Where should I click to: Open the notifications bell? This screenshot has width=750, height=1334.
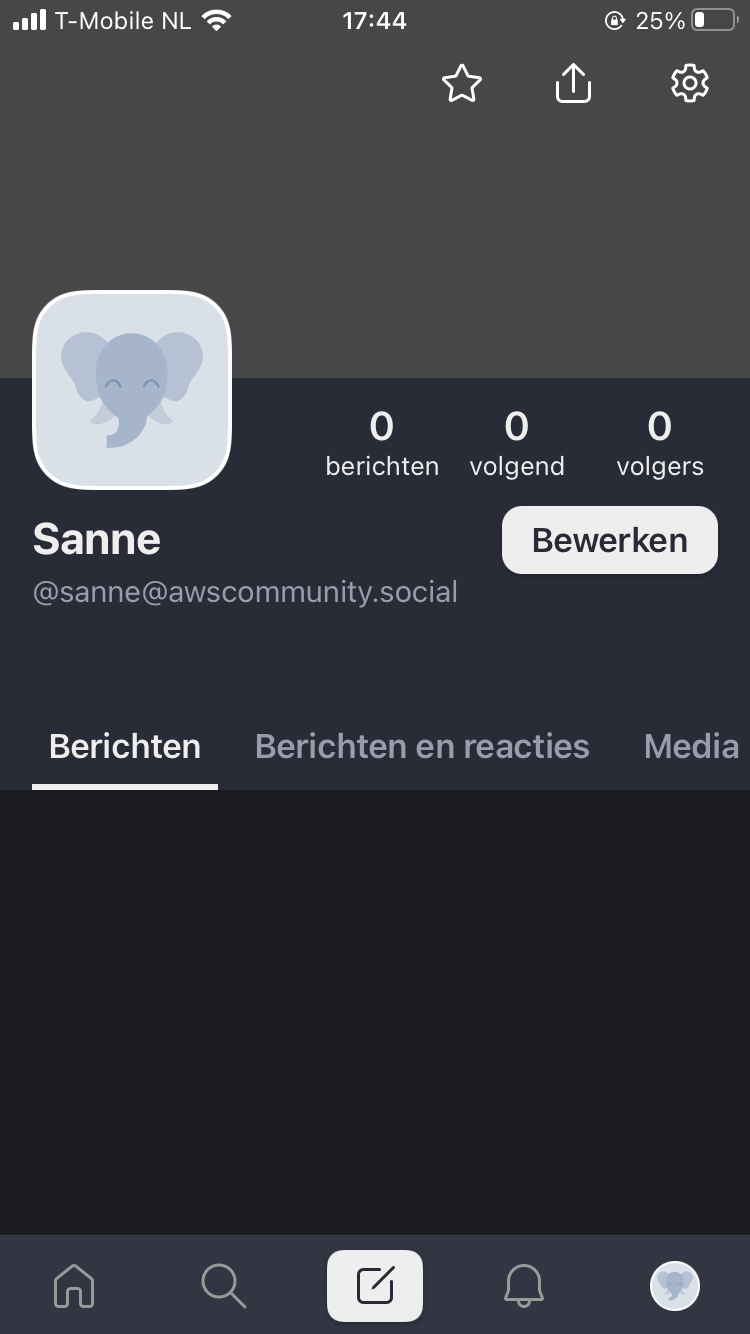(524, 1285)
